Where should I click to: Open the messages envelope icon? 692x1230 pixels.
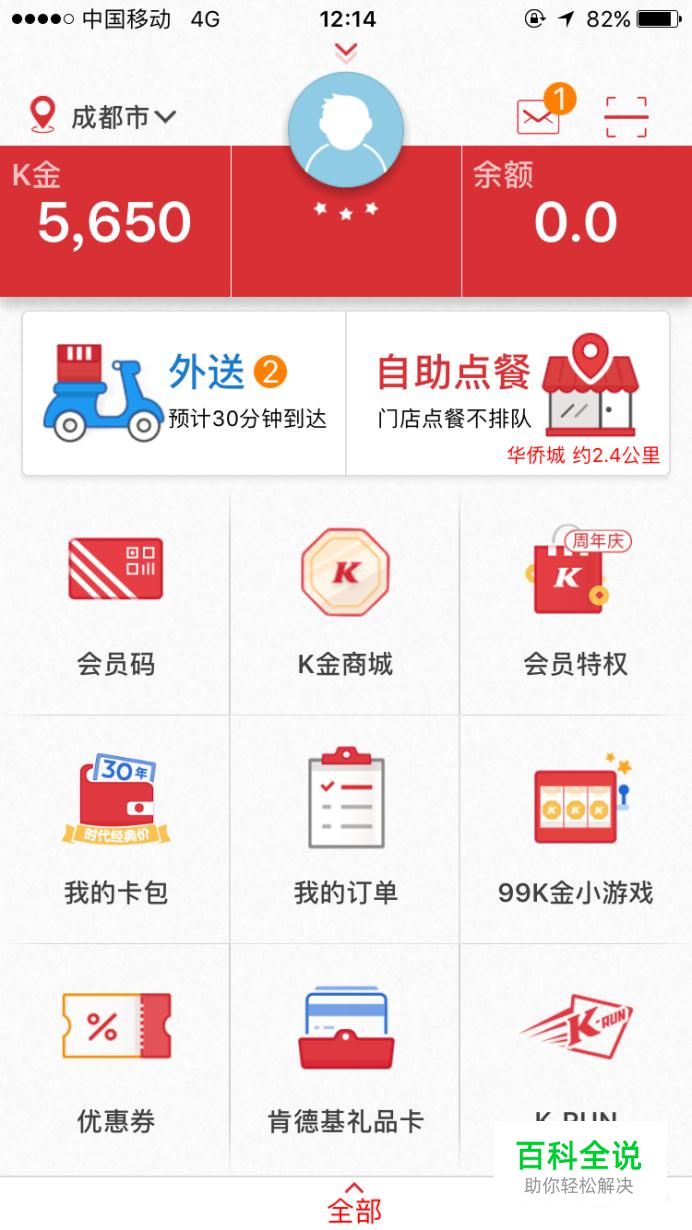click(x=538, y=117)
